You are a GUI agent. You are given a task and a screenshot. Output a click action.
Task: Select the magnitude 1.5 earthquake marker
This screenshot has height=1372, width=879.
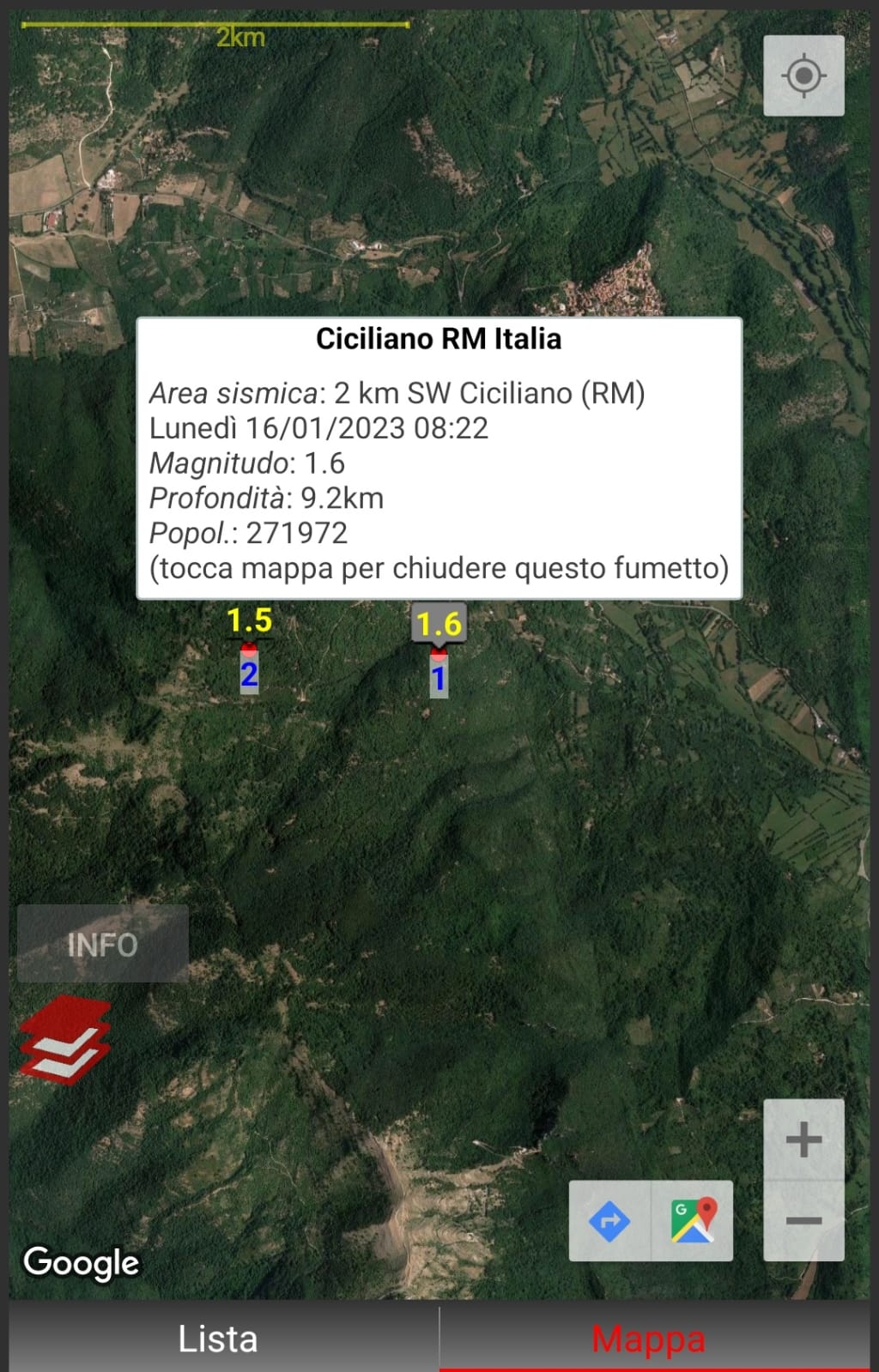249,652
